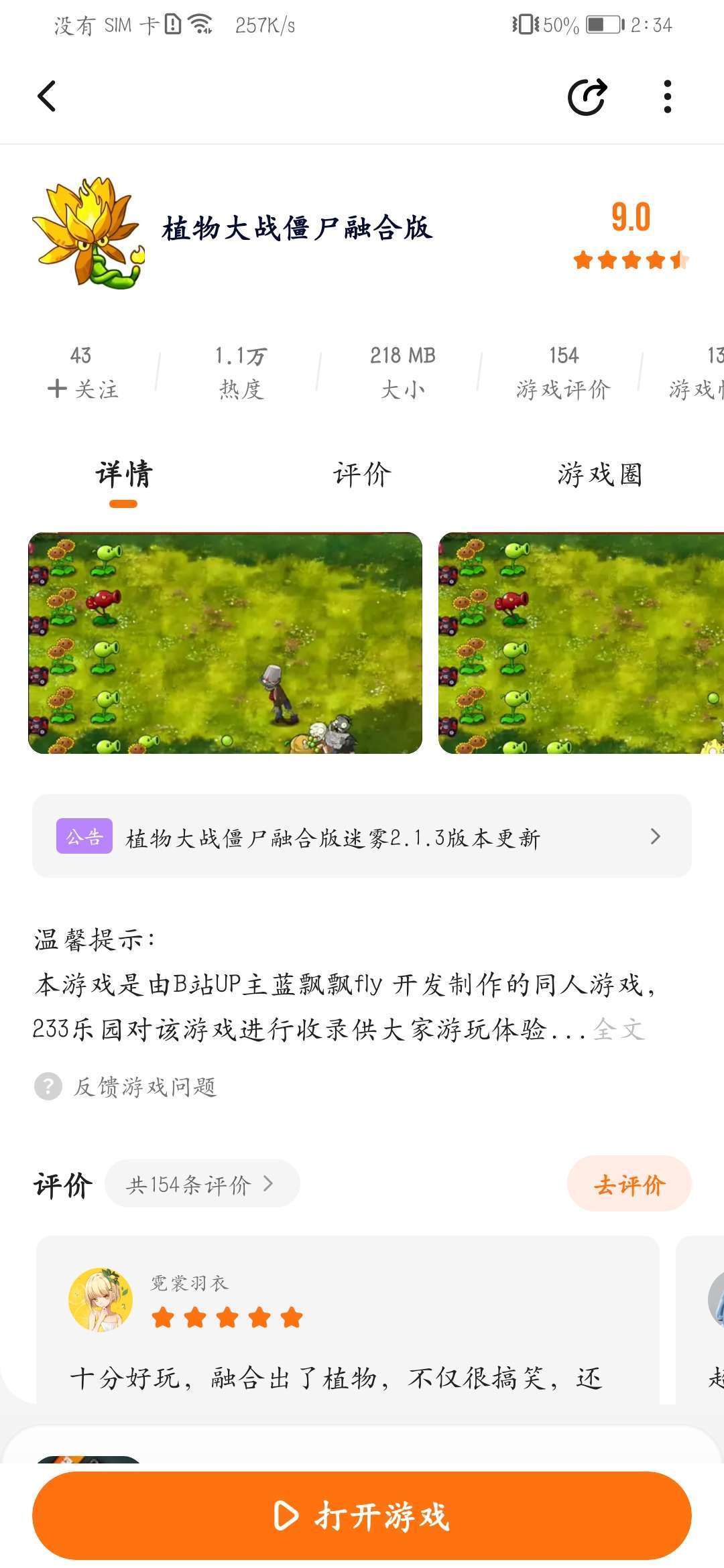The width and height of the screenshot is (724, 1568).
Task: Open the second gameplay screenshot
Action: pyautogui.click(x=581, y=643)
